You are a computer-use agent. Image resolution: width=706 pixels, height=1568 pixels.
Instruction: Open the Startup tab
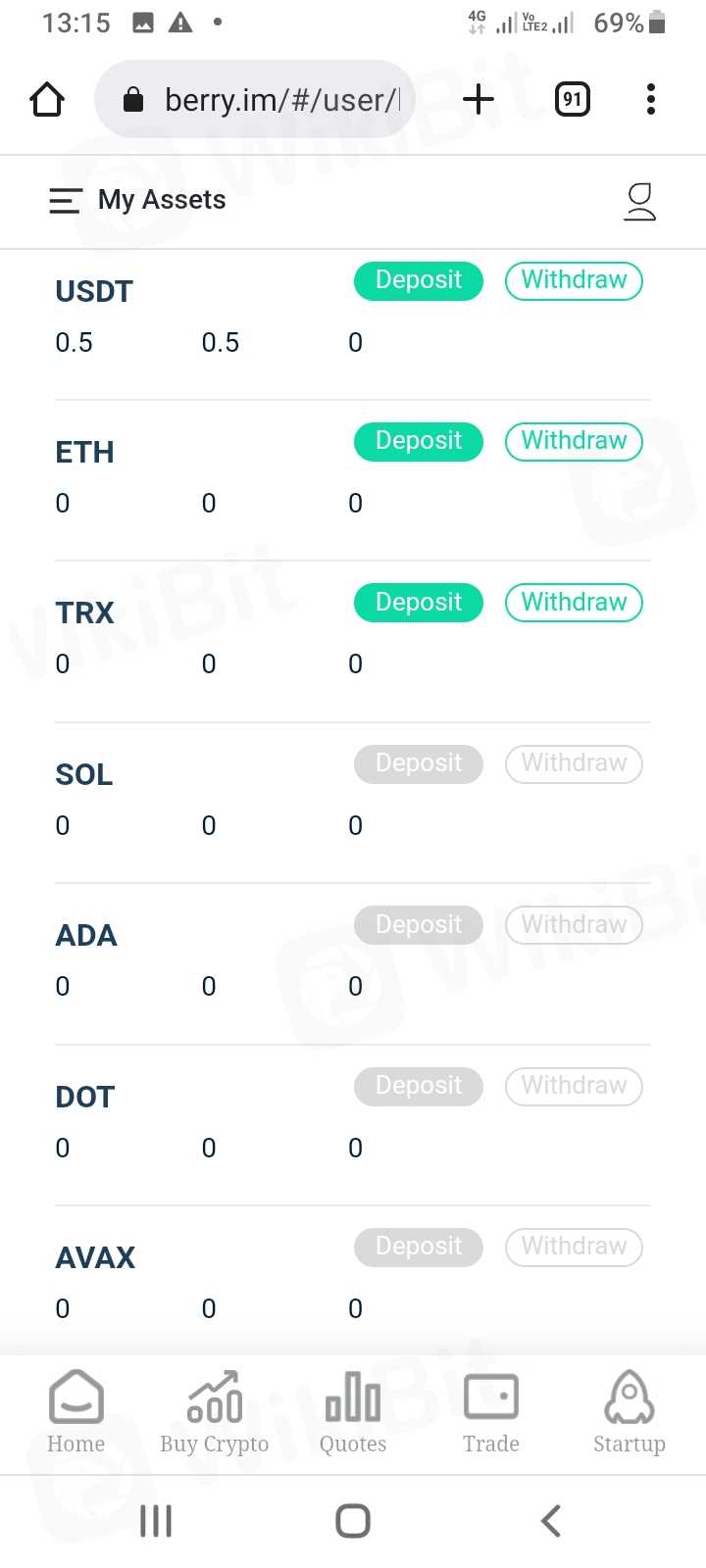point(630,1412)
